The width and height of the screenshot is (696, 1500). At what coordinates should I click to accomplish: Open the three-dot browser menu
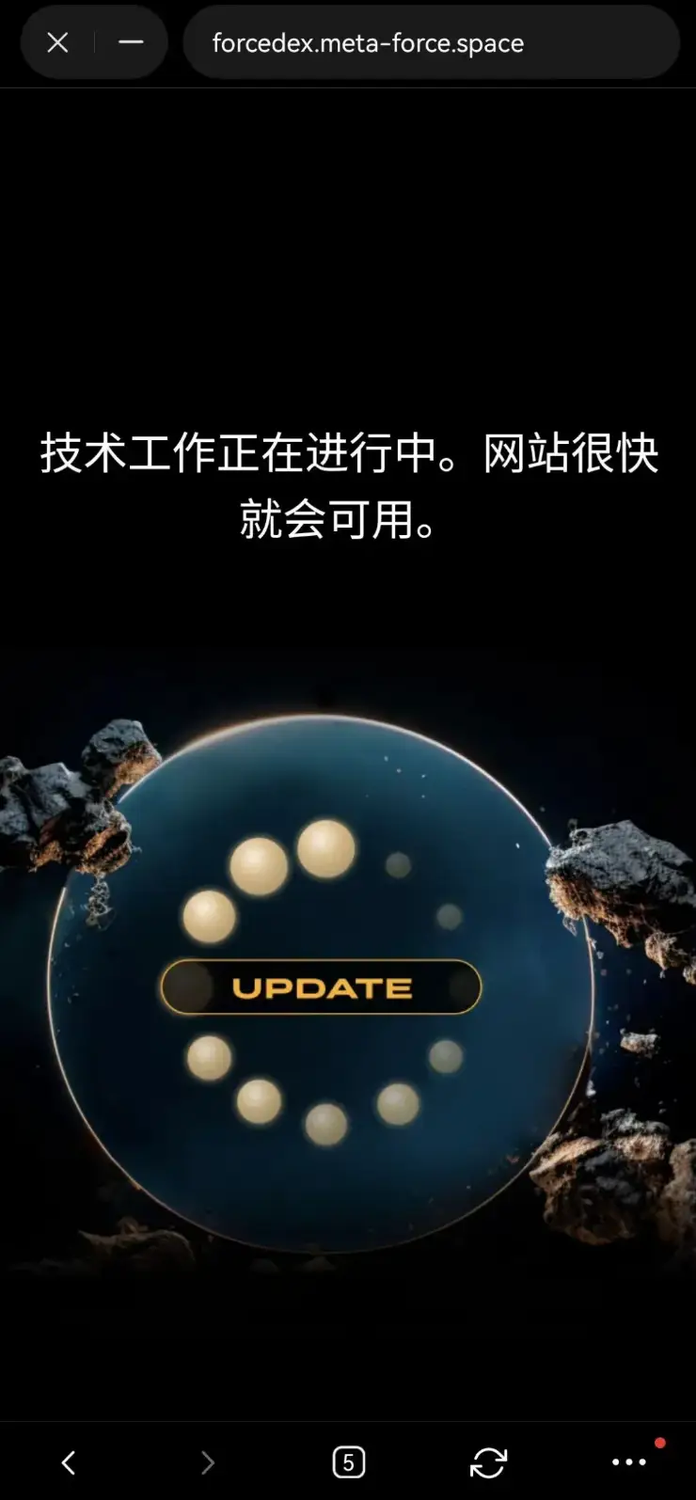pos(629,1463)
